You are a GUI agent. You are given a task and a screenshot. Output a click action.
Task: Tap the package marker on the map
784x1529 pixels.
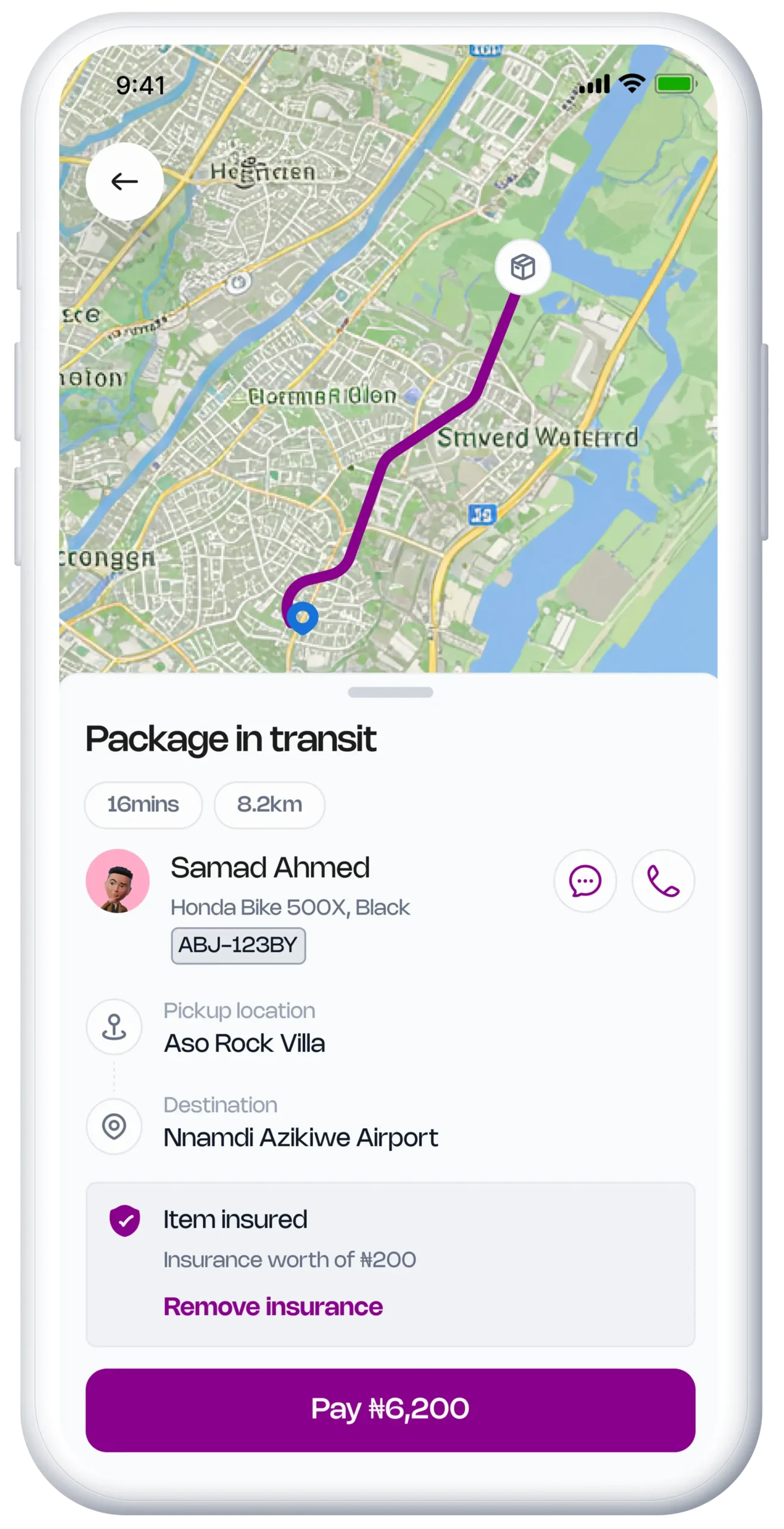[522, 267]
